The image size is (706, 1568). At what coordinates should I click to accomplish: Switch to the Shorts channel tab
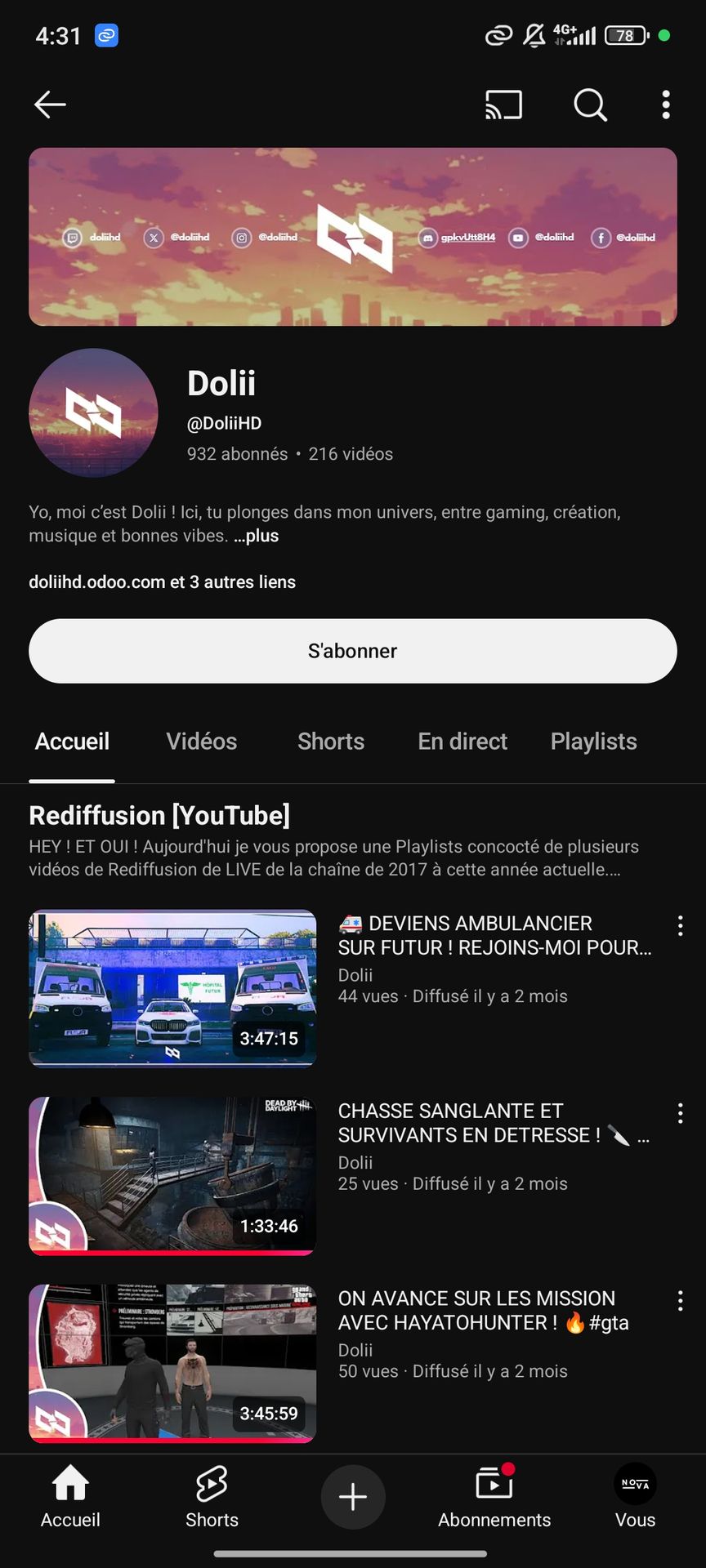[331, 742]
